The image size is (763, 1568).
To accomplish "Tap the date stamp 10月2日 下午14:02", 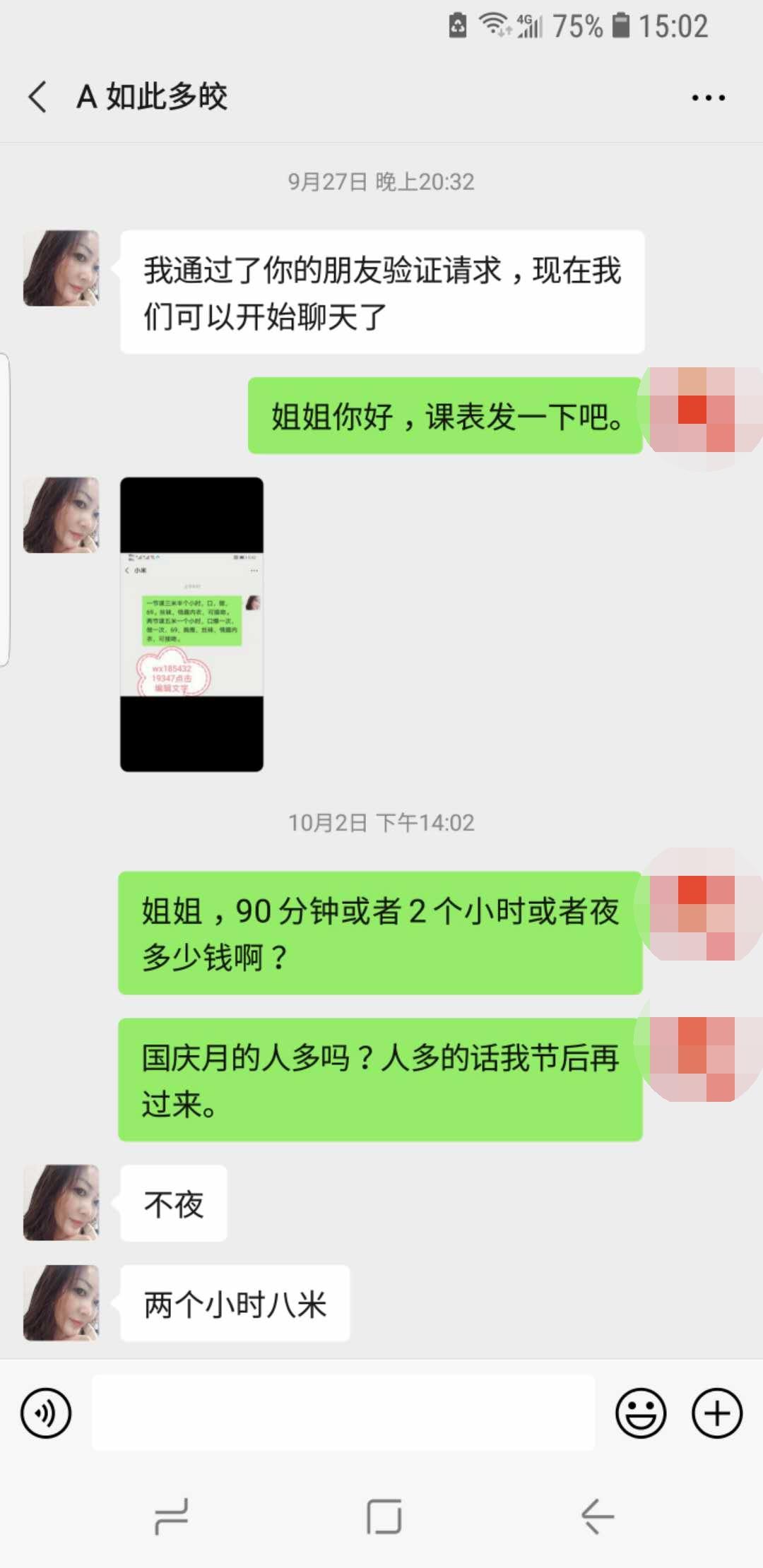I will [x=381, y=822].
